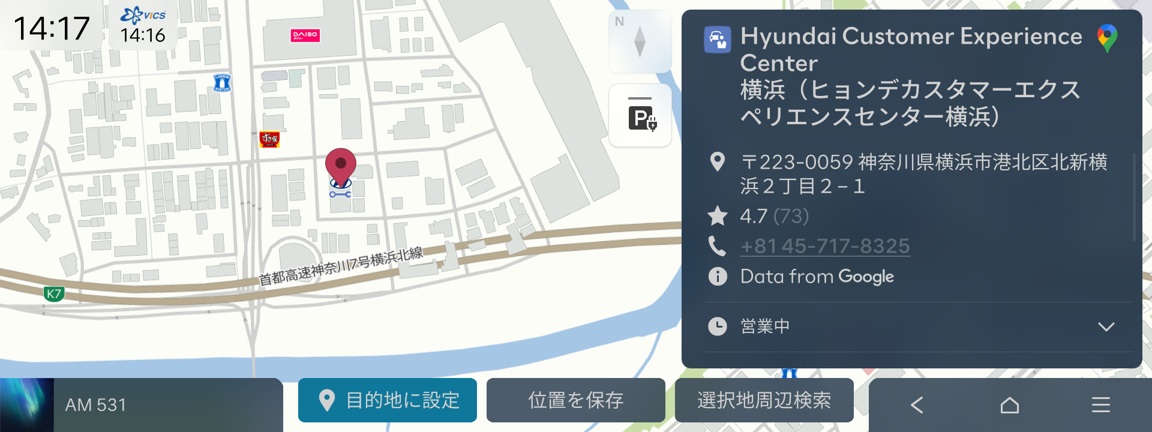The width and height of the screenshot is (1152, 432).
Task: Search around selected place (選択地周辺検索)
Action: [x=765, y=401]
